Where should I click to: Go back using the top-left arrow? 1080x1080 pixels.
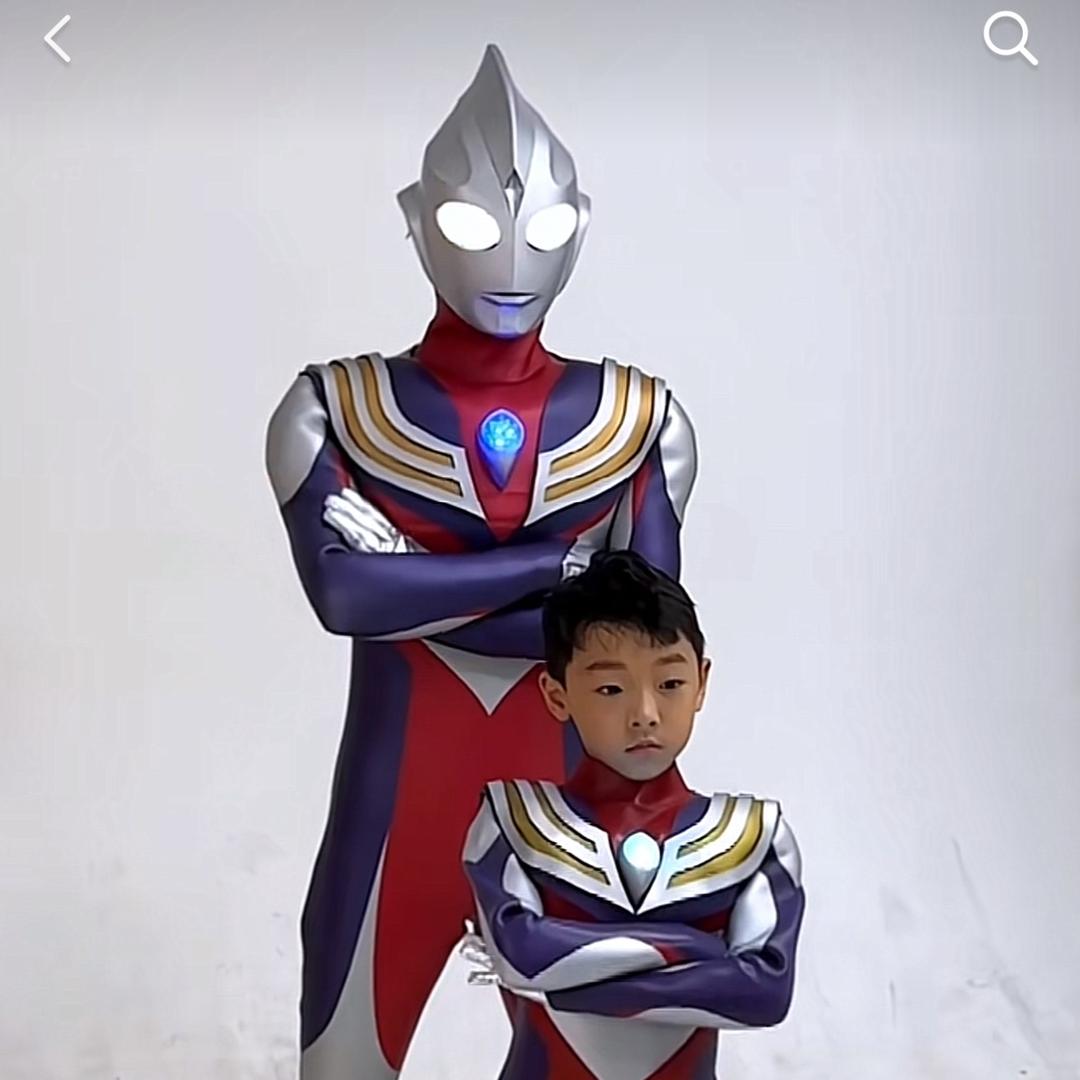click(58, 40)
